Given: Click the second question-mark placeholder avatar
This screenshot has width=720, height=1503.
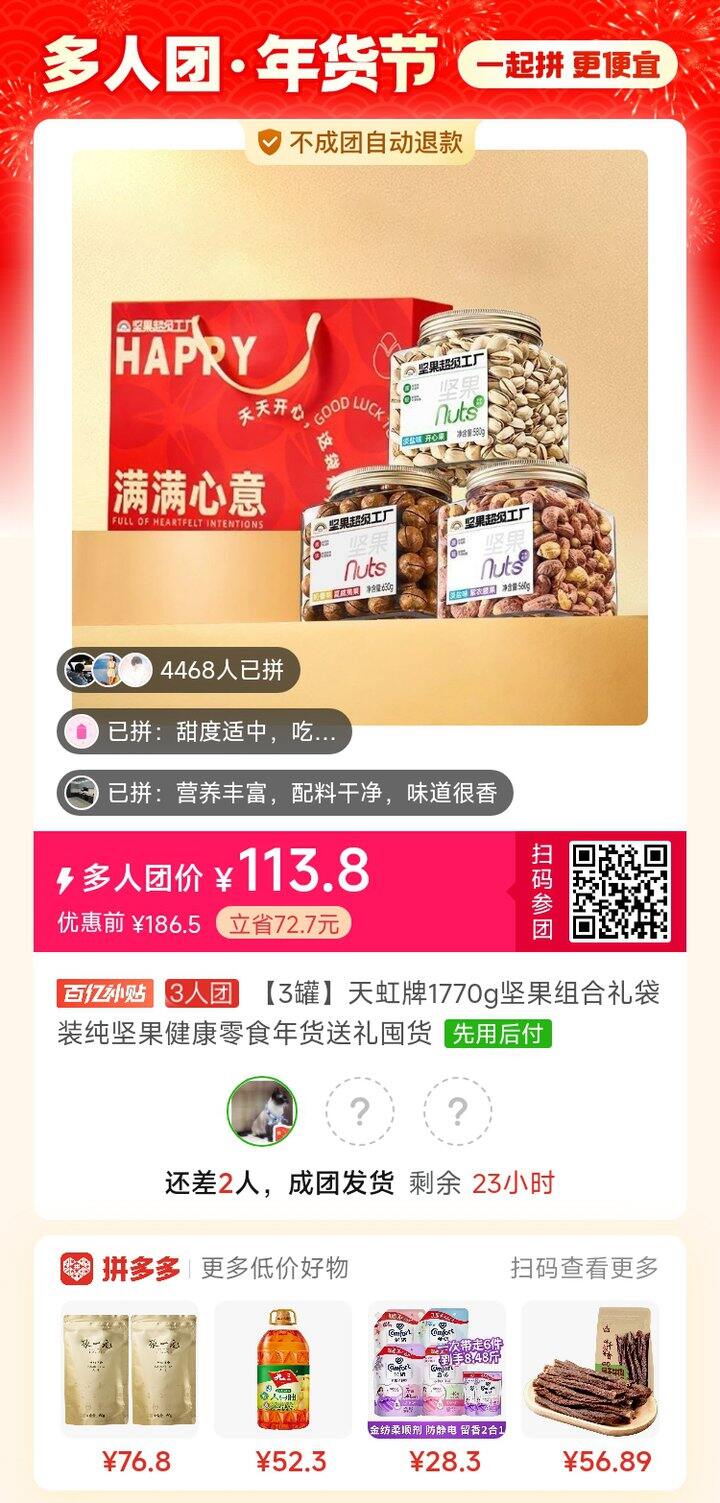Looking at the screenshot, I should click(x=459, y=1112).
